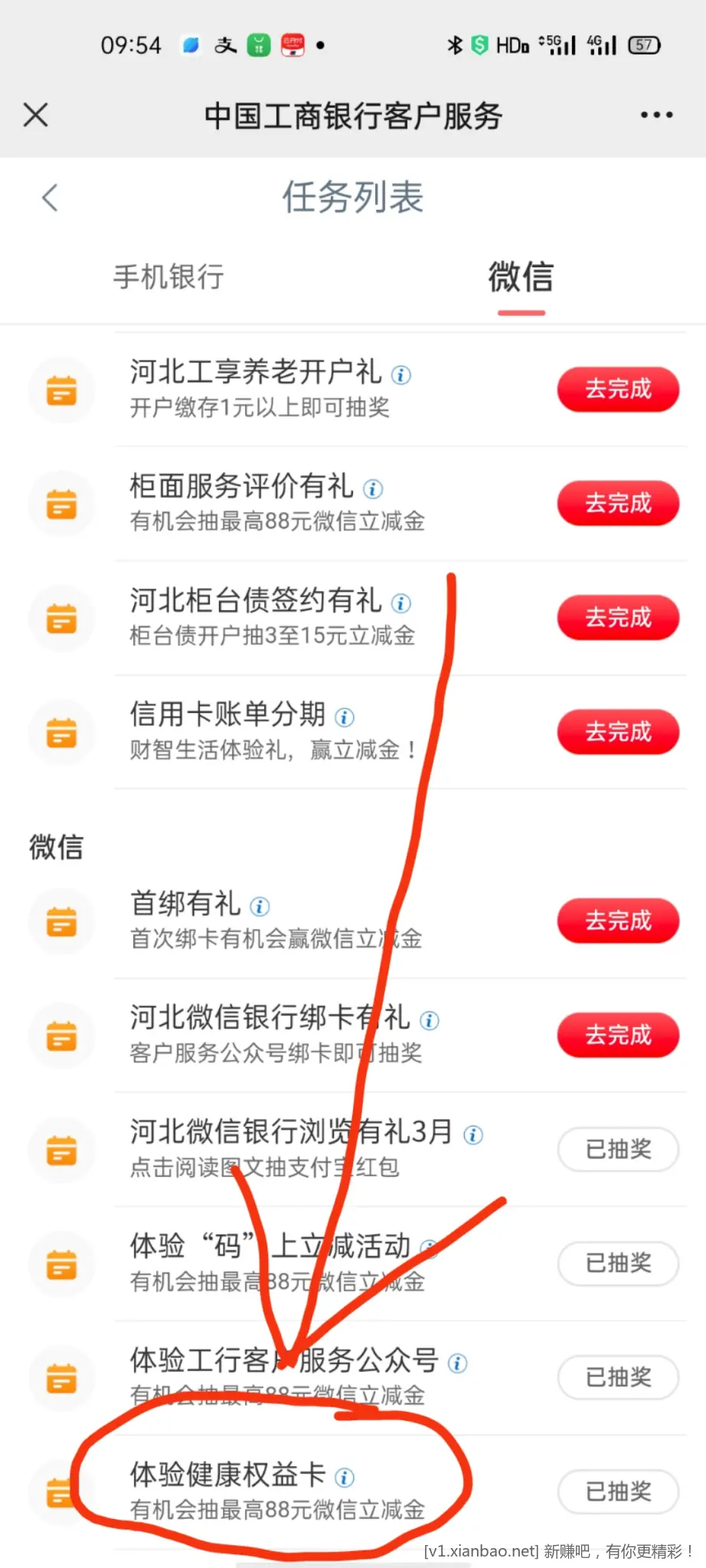Tap 去完成 for 首绑有礼

point(617,920)
